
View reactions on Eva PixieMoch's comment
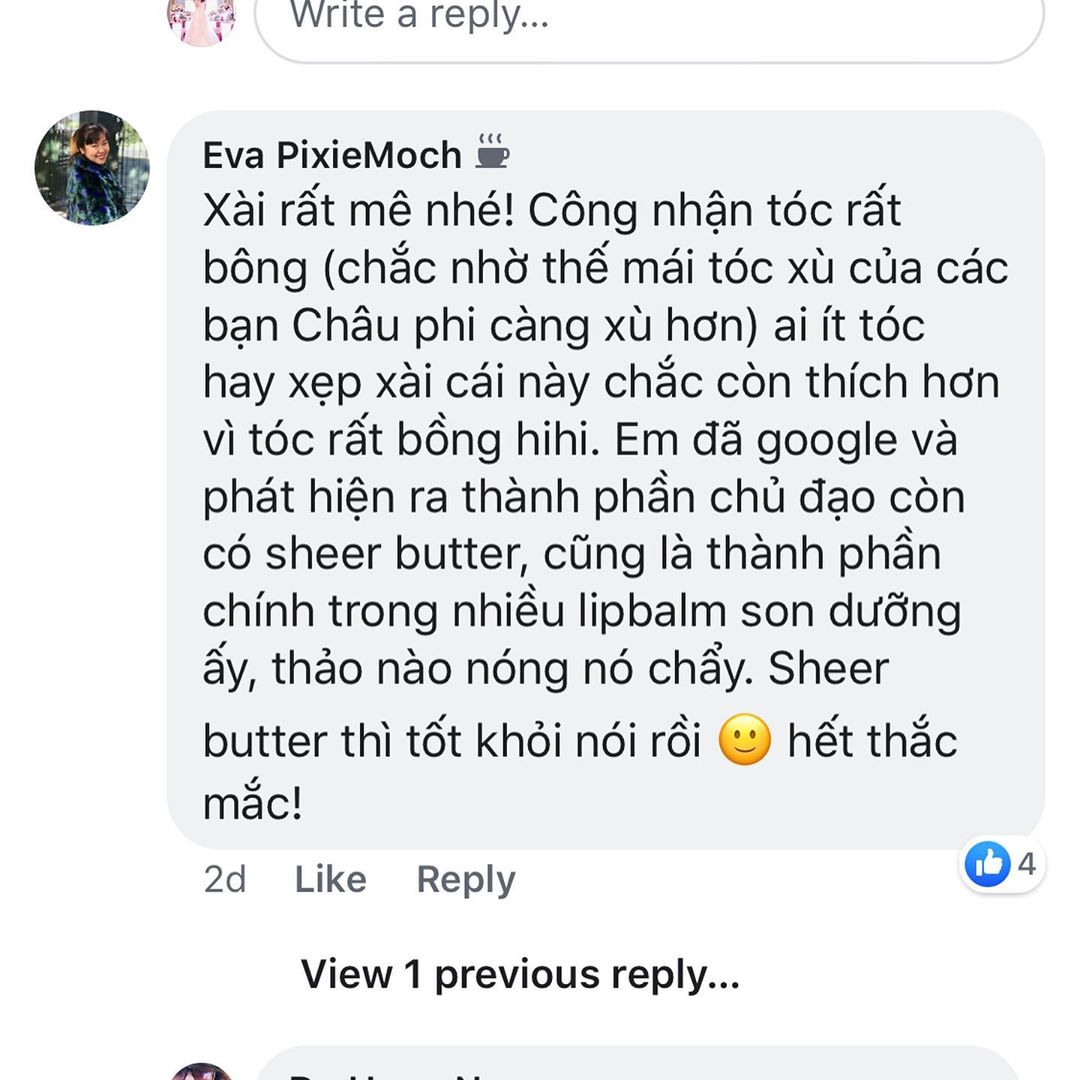pyautogui.click(x=1003, y=863)
